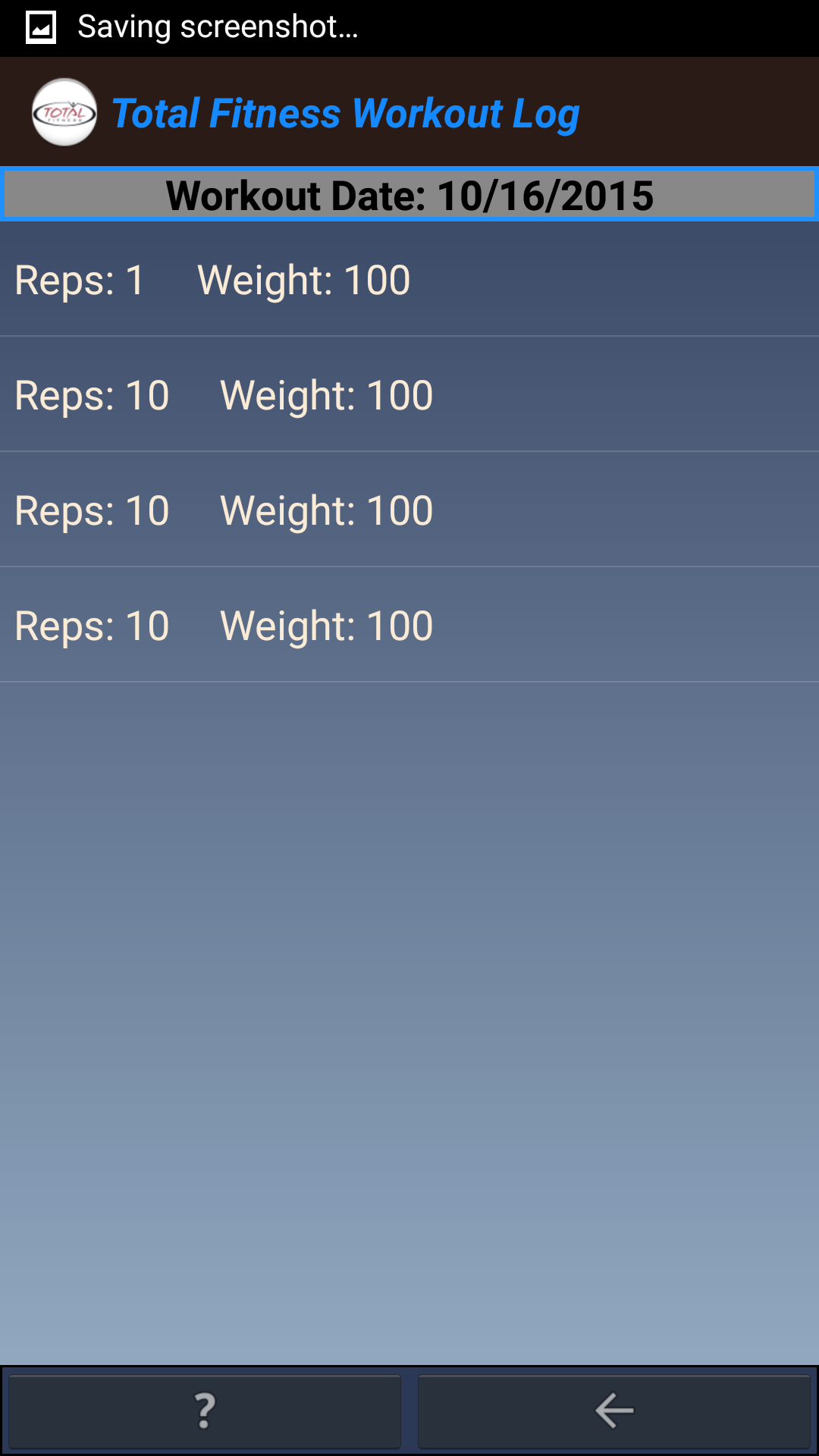Open the second set with Reps: 10
Viewport: 819px width, 1456px height.
tap(409, 394)
